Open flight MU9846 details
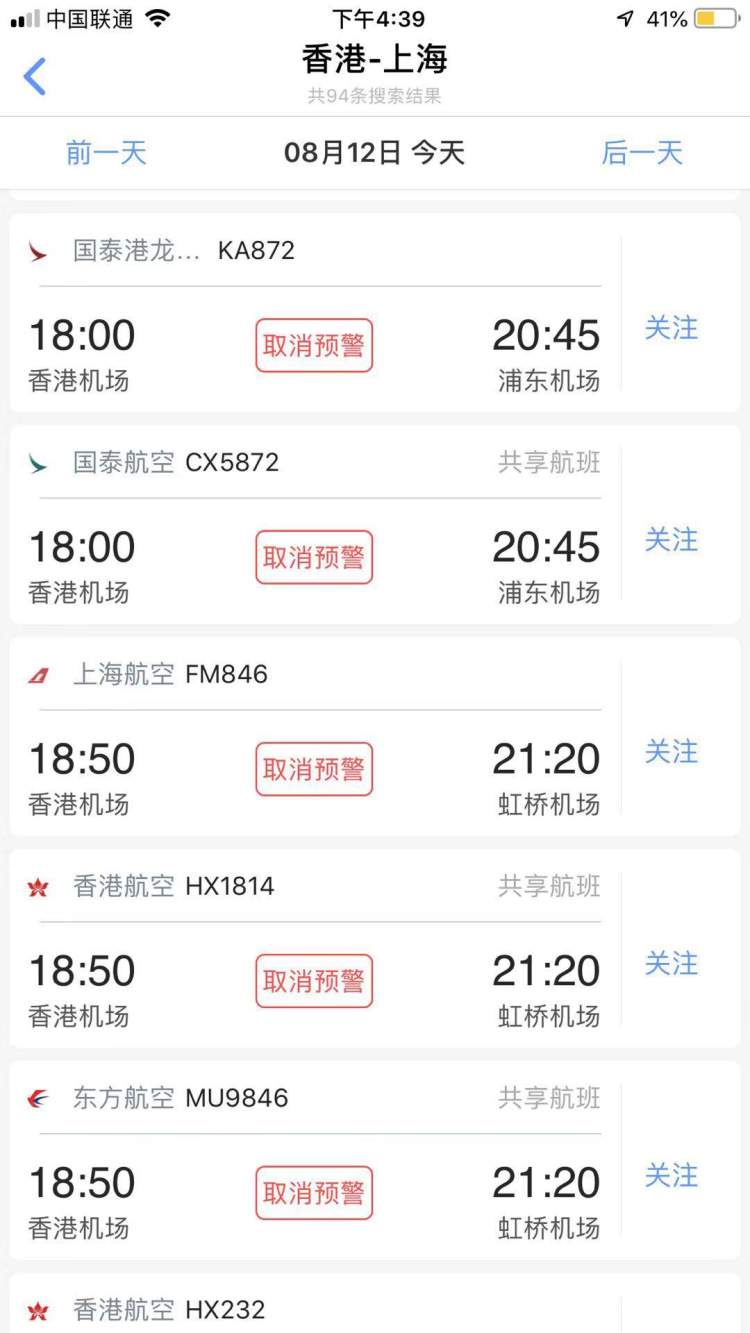Image resolution: width=750 pixels, height=1333 pixels. tap(315, 1161)
